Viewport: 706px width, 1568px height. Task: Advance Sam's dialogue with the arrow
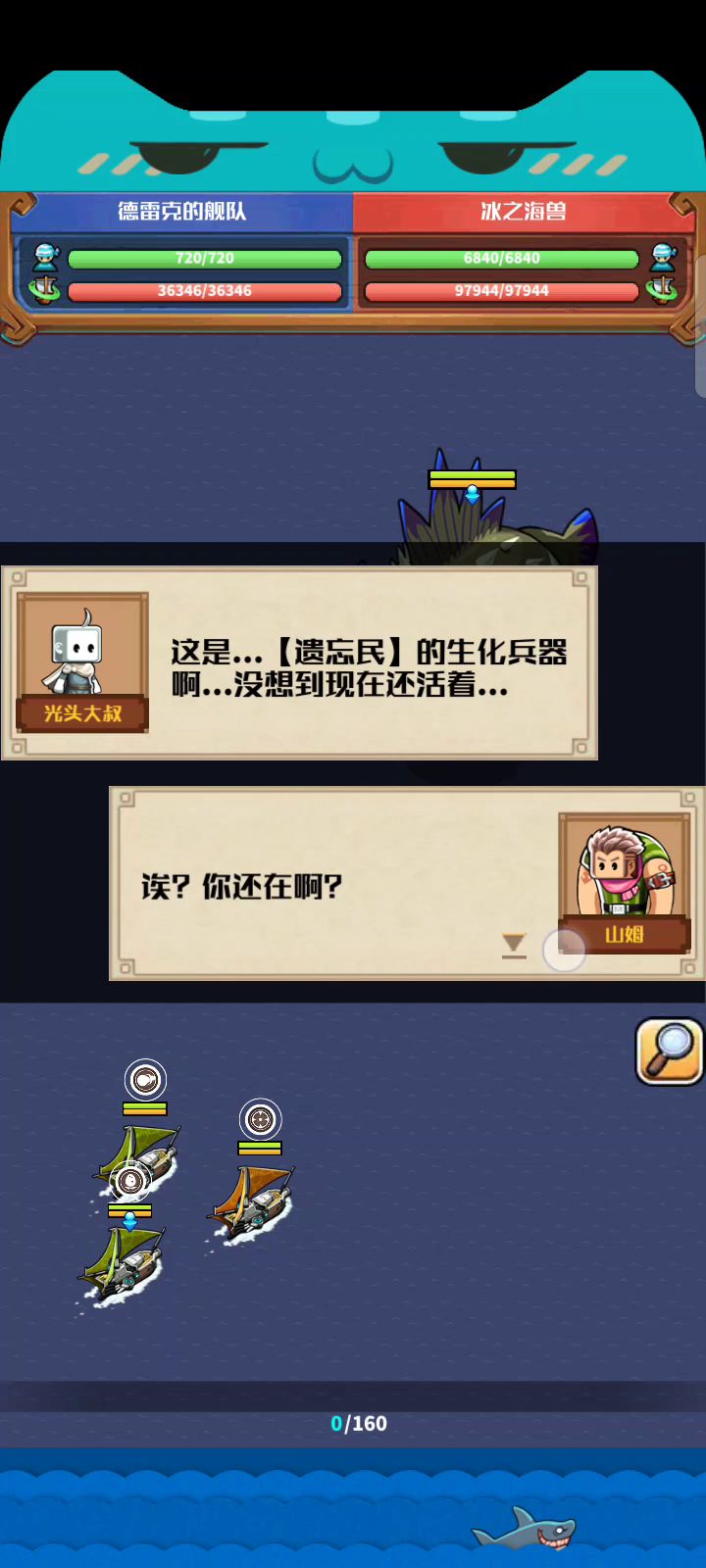pyautogui.click(x=514, y=945)
